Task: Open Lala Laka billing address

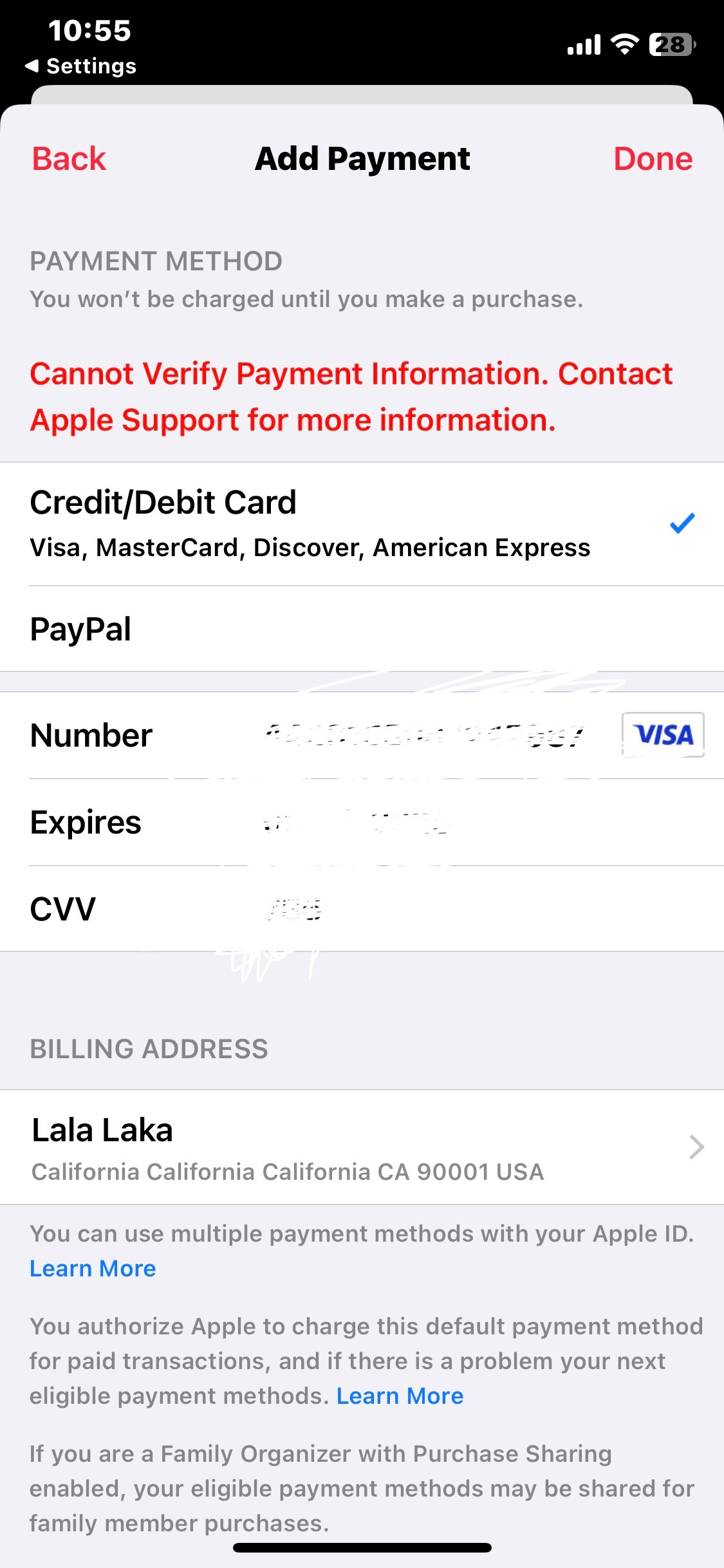Action: click(360, 1147)
